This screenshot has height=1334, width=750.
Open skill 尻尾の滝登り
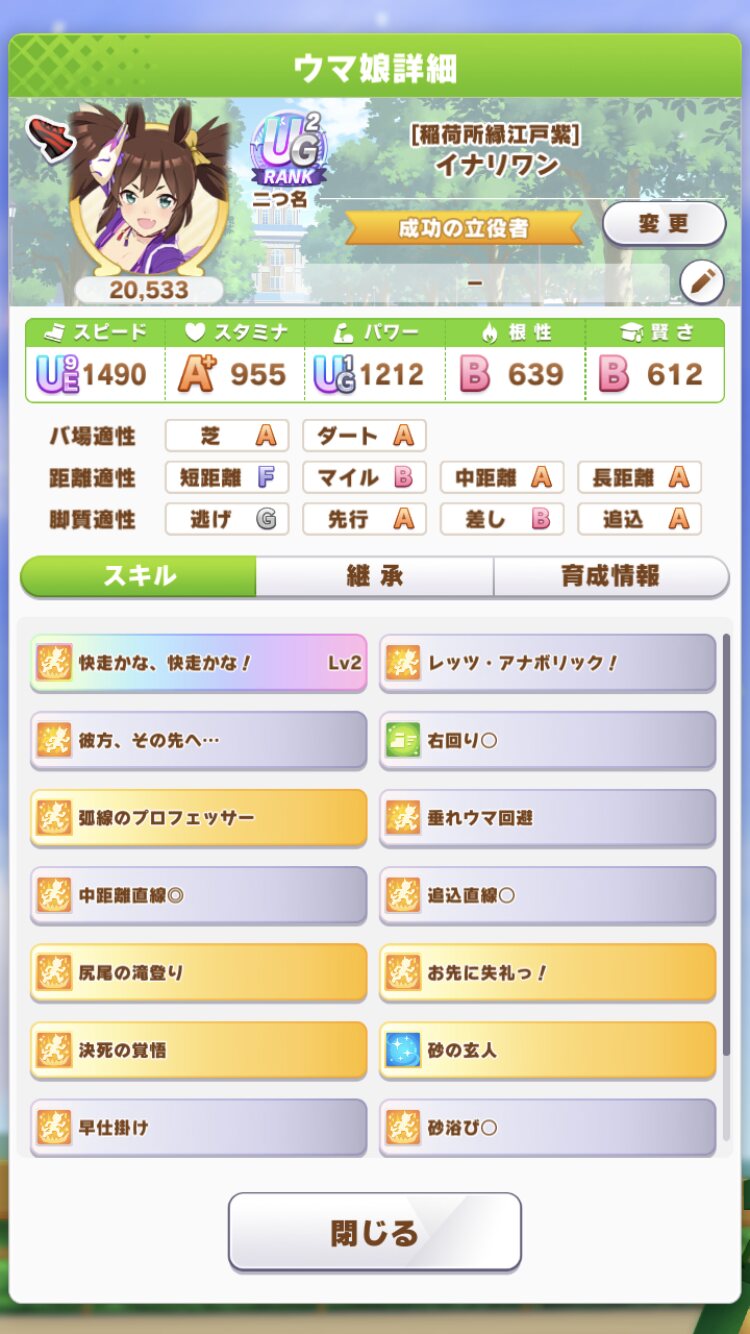coord(198,972)
